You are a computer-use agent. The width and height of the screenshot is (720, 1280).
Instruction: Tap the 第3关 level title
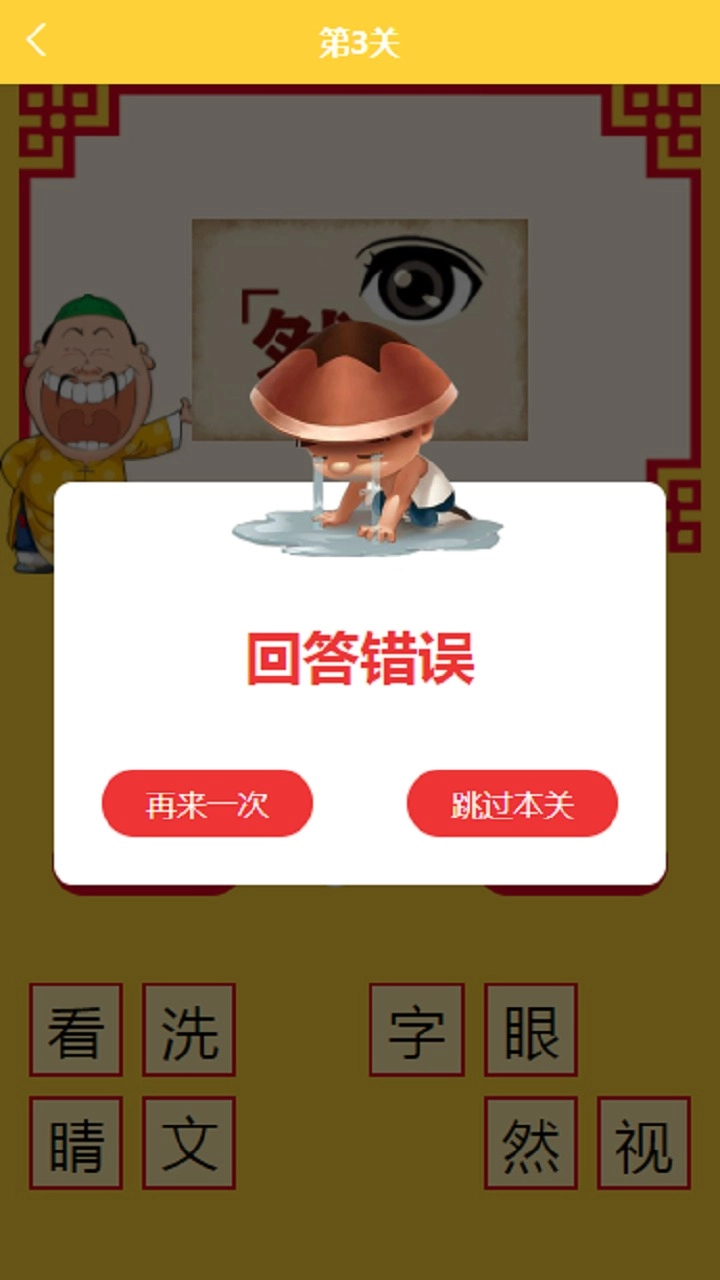360,42
